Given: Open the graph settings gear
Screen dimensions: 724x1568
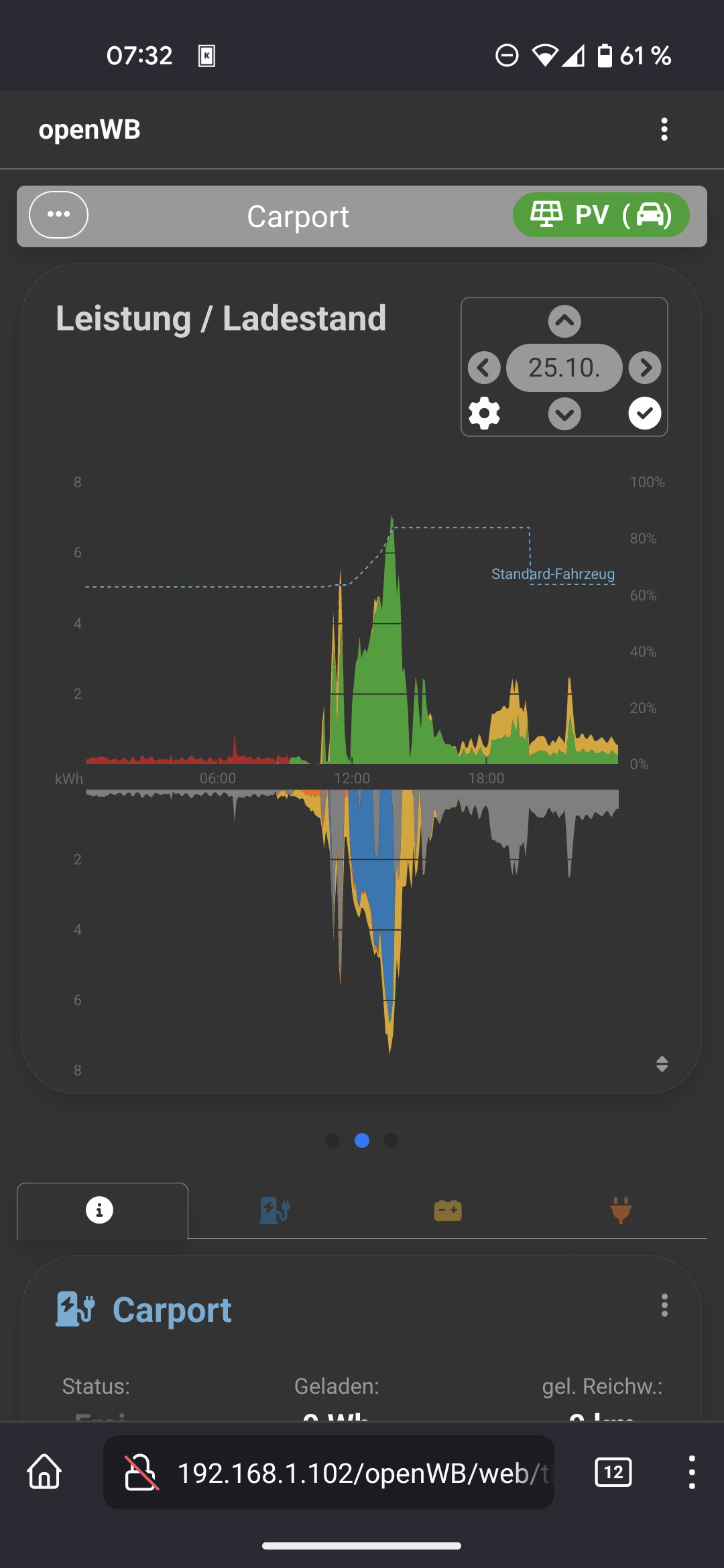Looking at the screenshot, I should tap(484, 413).
